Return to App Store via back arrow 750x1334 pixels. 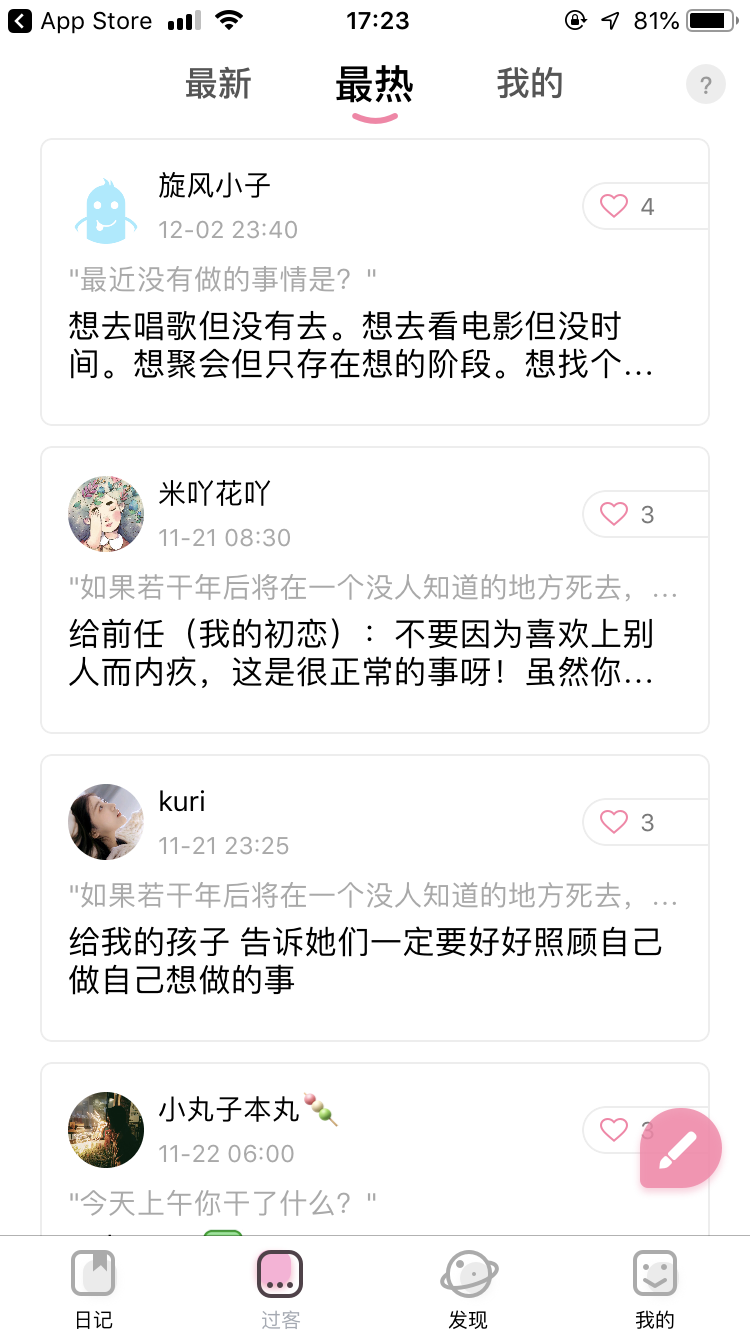(80, 21)
